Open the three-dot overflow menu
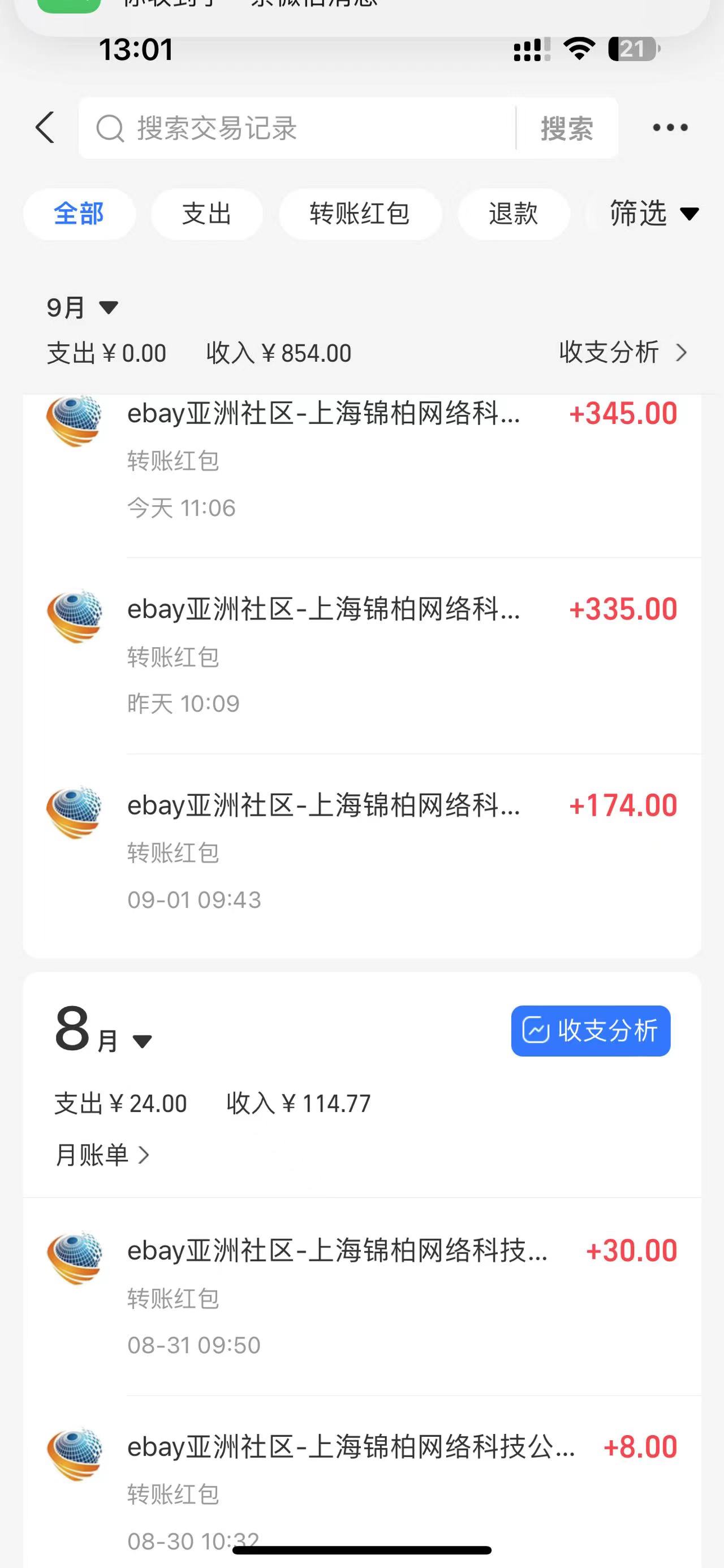The width and height of the screenshot is (724, 1568). point(670,127)
